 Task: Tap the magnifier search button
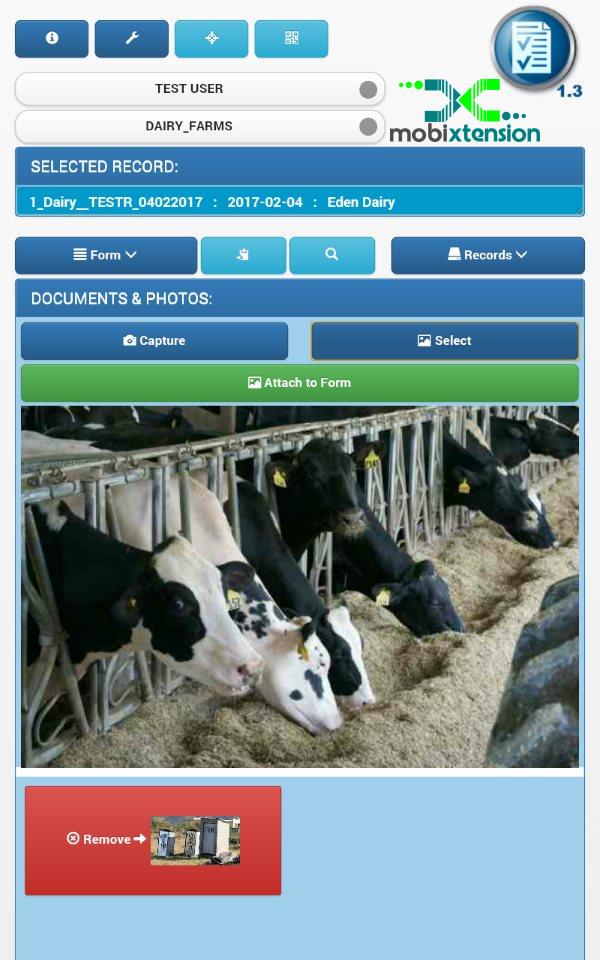tap(332, 255)
